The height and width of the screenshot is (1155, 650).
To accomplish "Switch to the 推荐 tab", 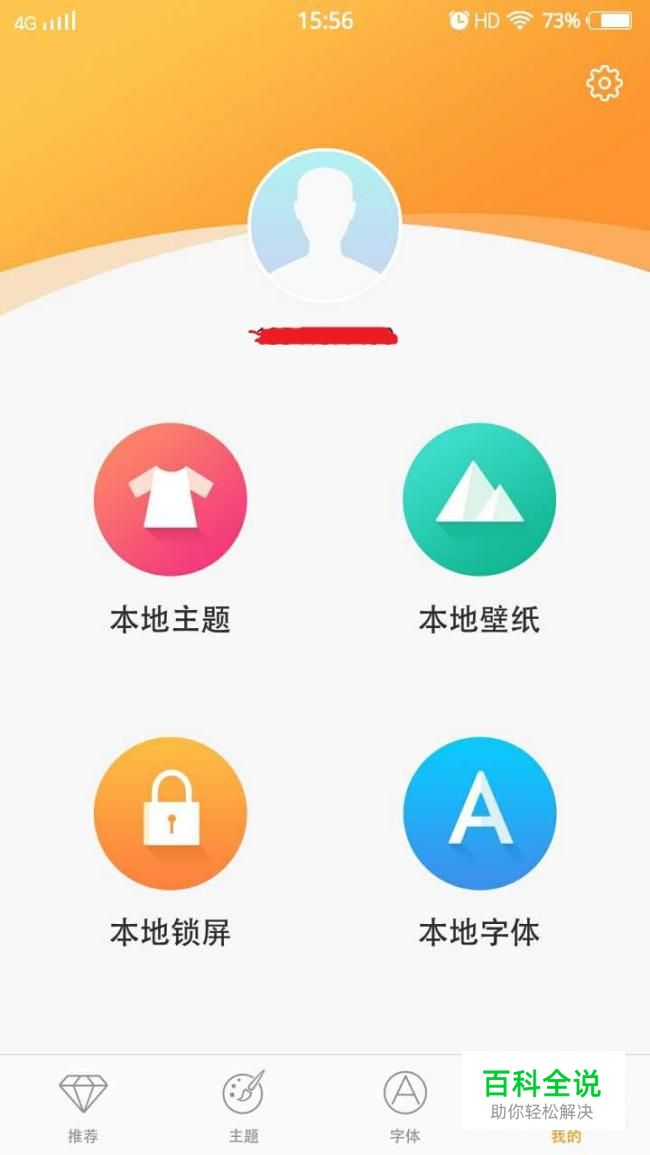I will point(83,1106).
